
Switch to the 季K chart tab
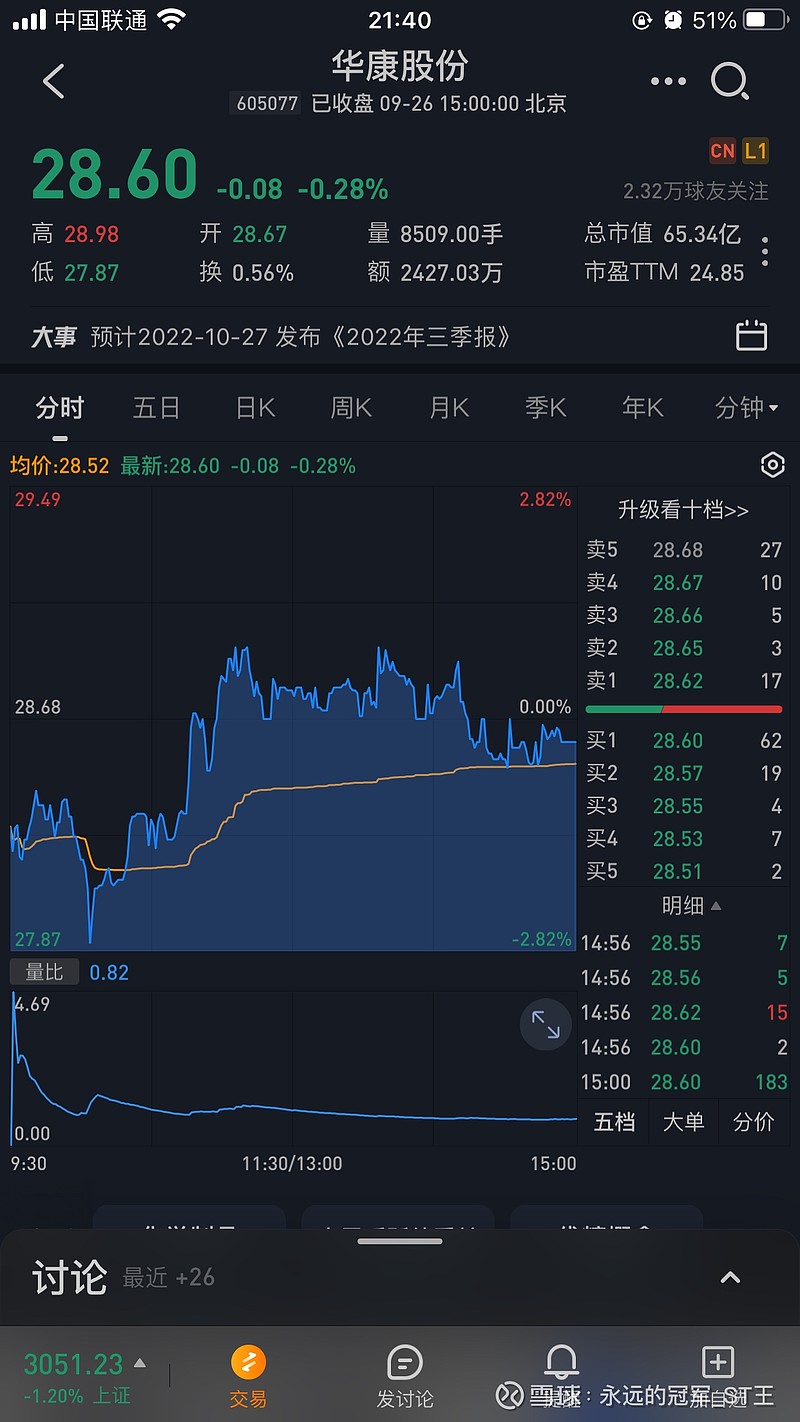[x=546, y=408]
